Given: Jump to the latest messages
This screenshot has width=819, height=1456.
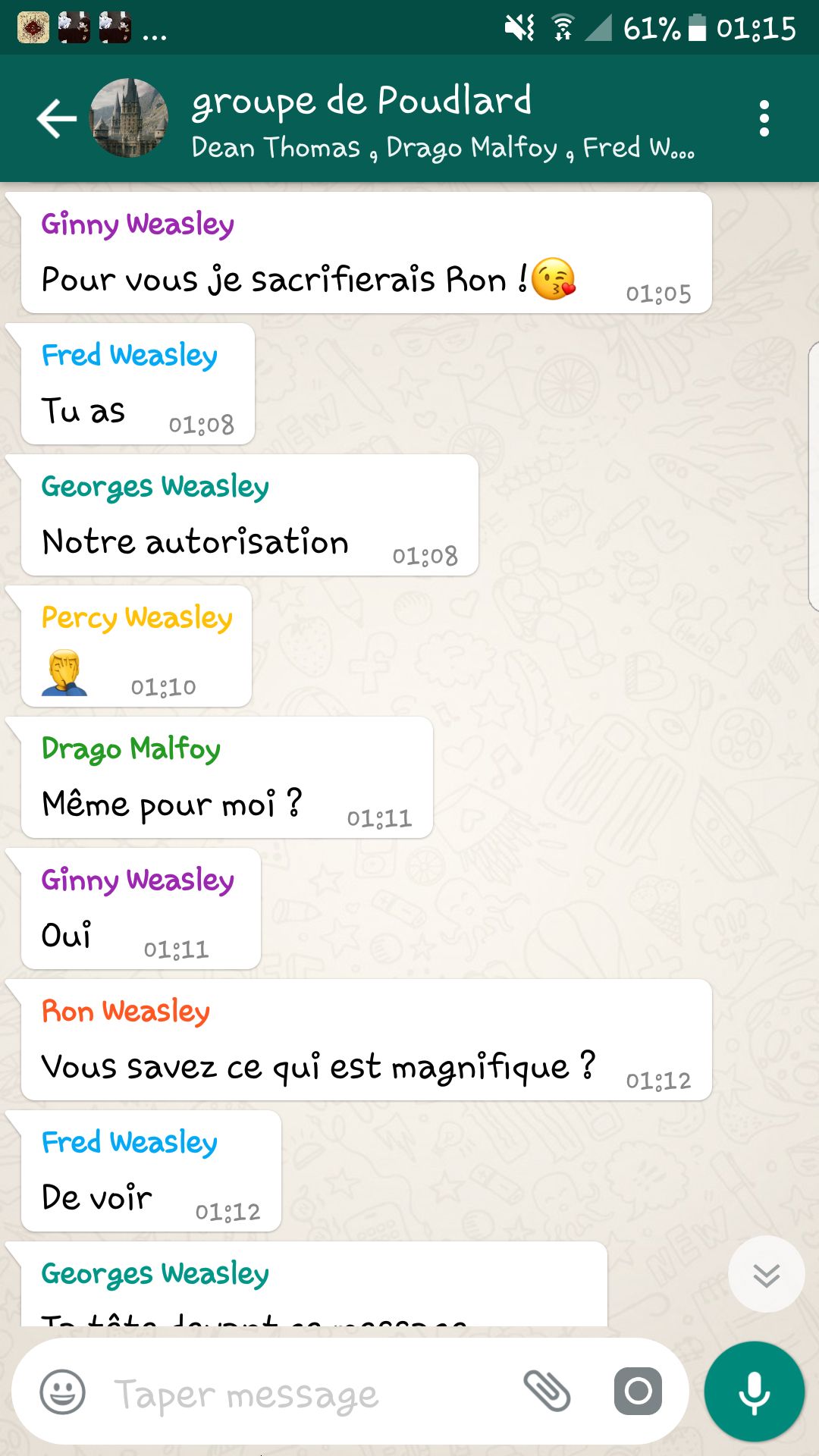Looking at the screenshot, I should (x=766, y=1274).
